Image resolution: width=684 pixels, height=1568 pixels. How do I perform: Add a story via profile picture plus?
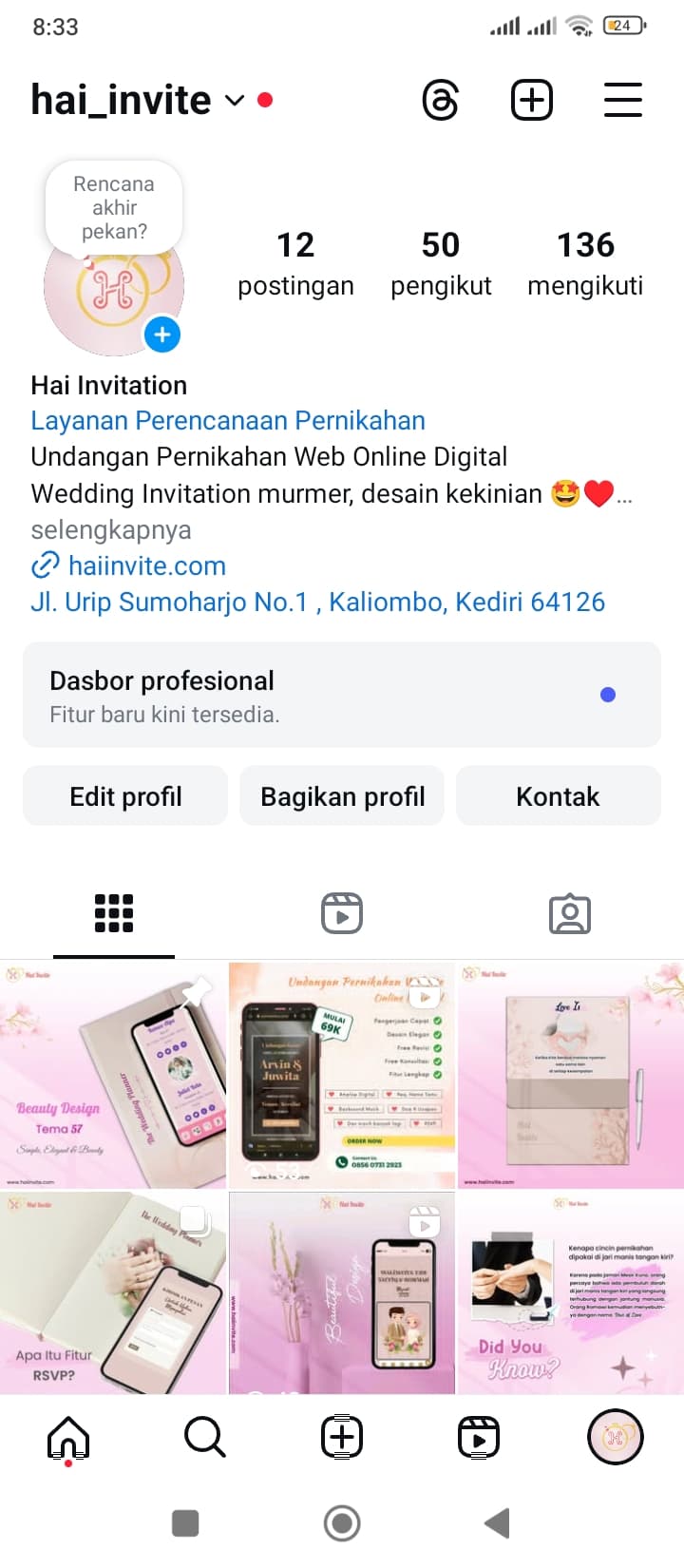162,335
